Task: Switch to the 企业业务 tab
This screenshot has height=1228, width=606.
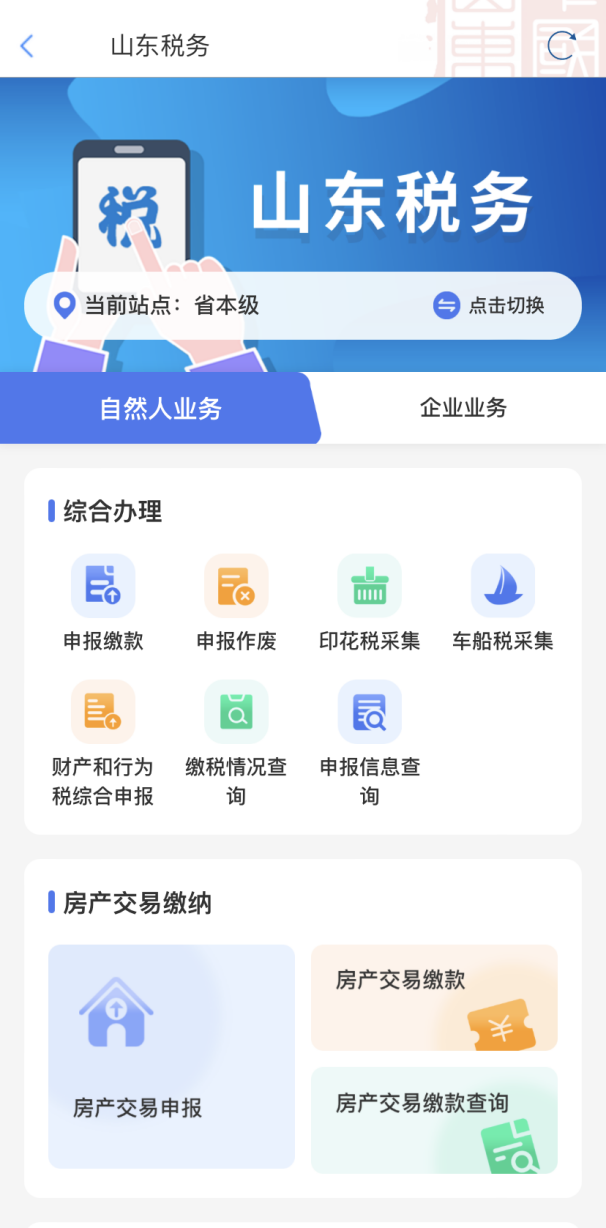Action: tap(463, 408)
